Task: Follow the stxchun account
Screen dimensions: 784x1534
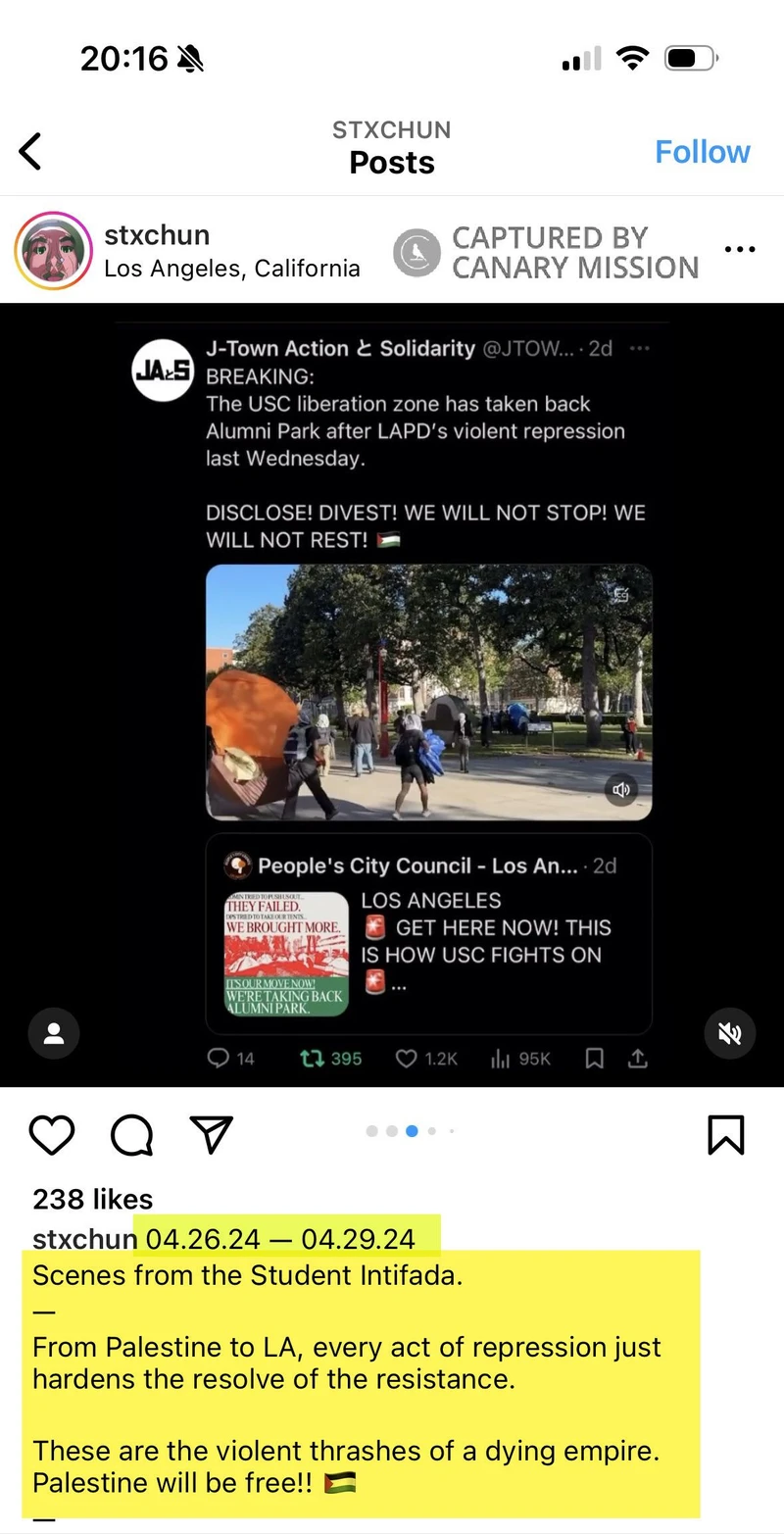Action: point(702,152)
